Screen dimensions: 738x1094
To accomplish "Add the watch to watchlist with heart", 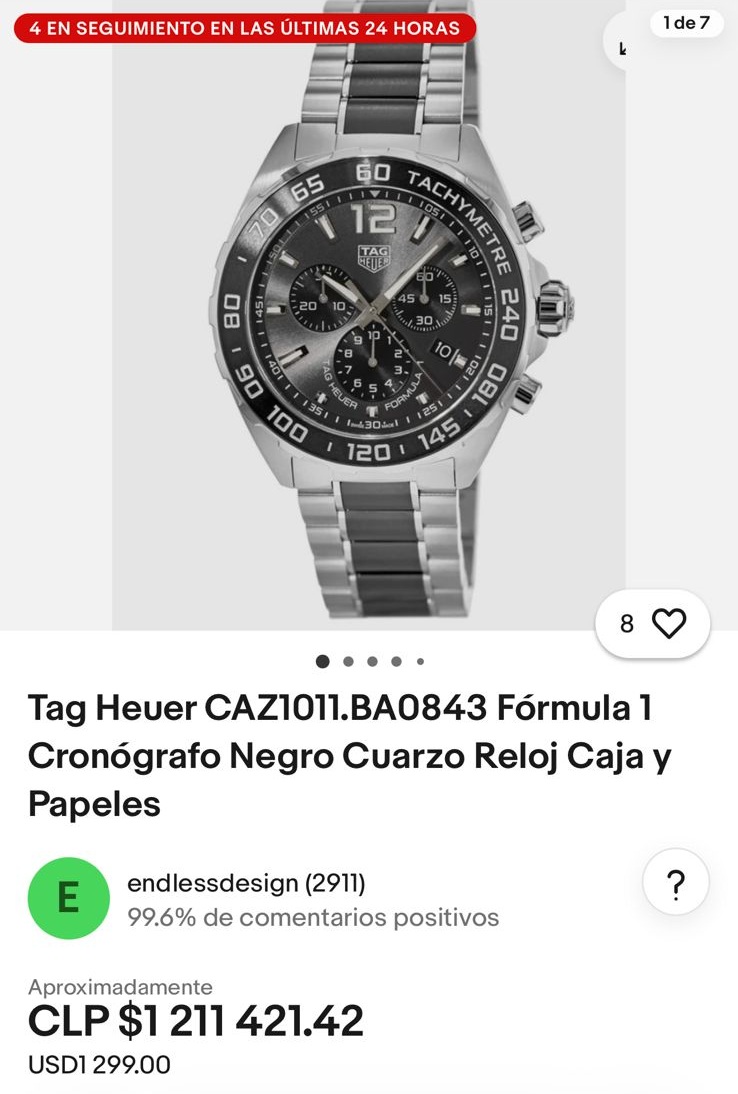I will [x=668, y=624].
